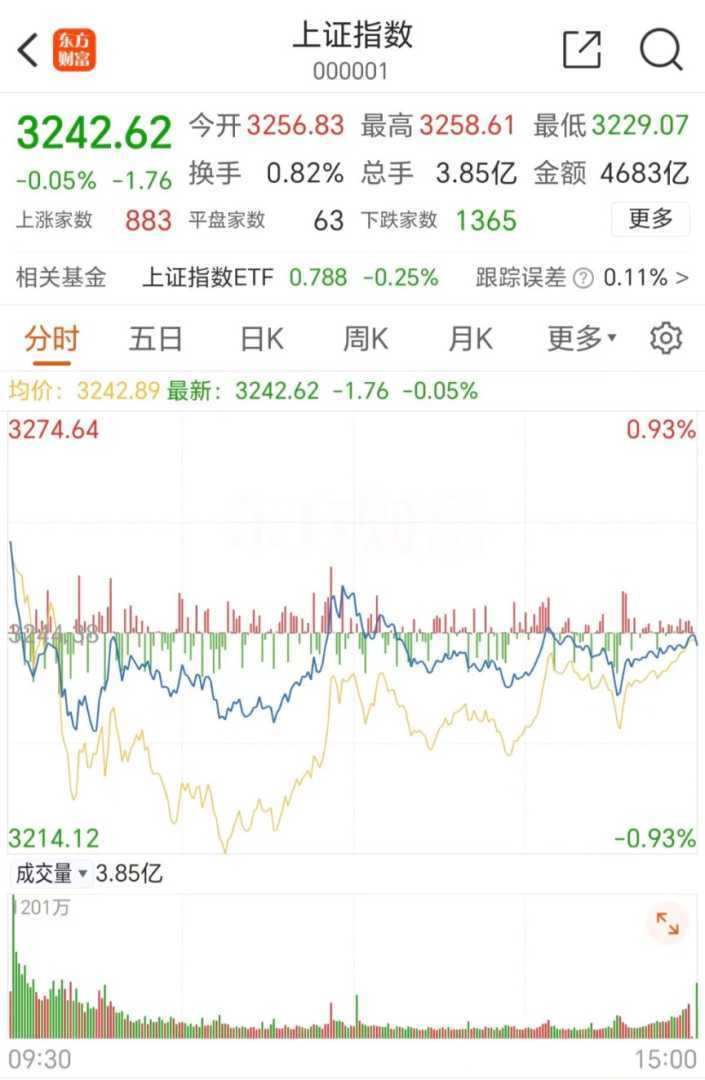Switch to the 分时 chart tab

(52, 339)
